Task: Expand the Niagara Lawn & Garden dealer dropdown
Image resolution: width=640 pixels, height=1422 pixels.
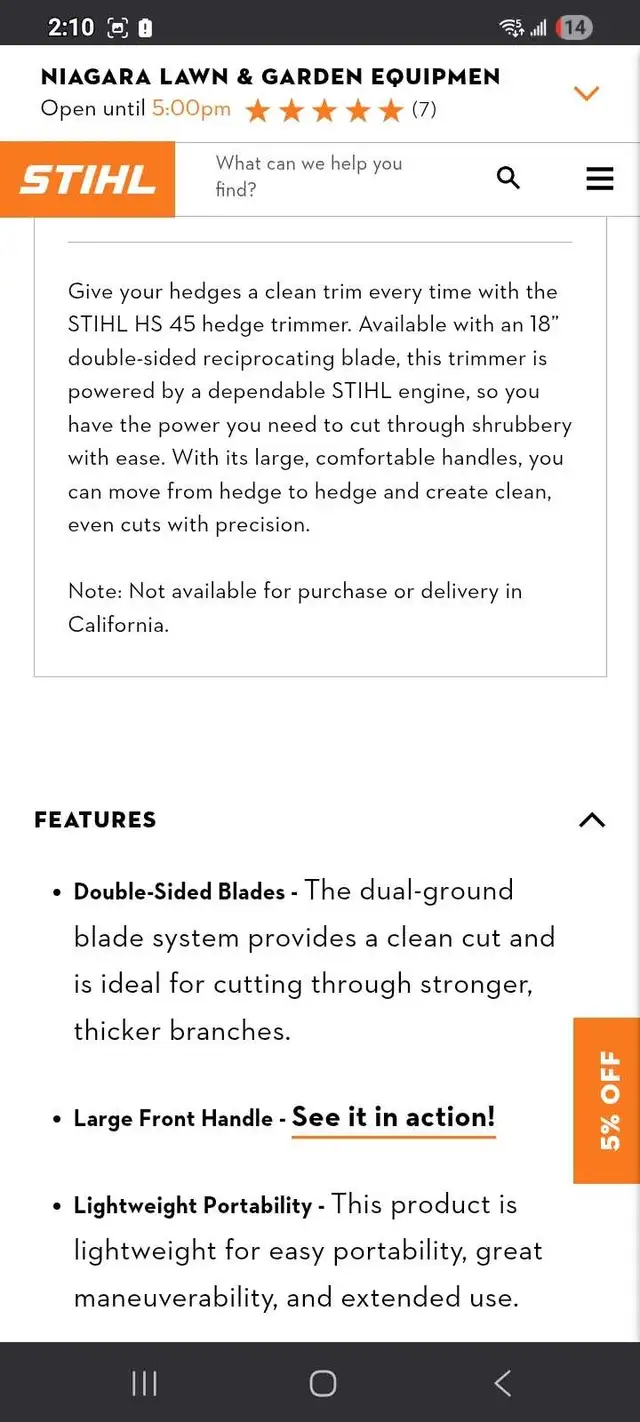Action: pos(586,94)
